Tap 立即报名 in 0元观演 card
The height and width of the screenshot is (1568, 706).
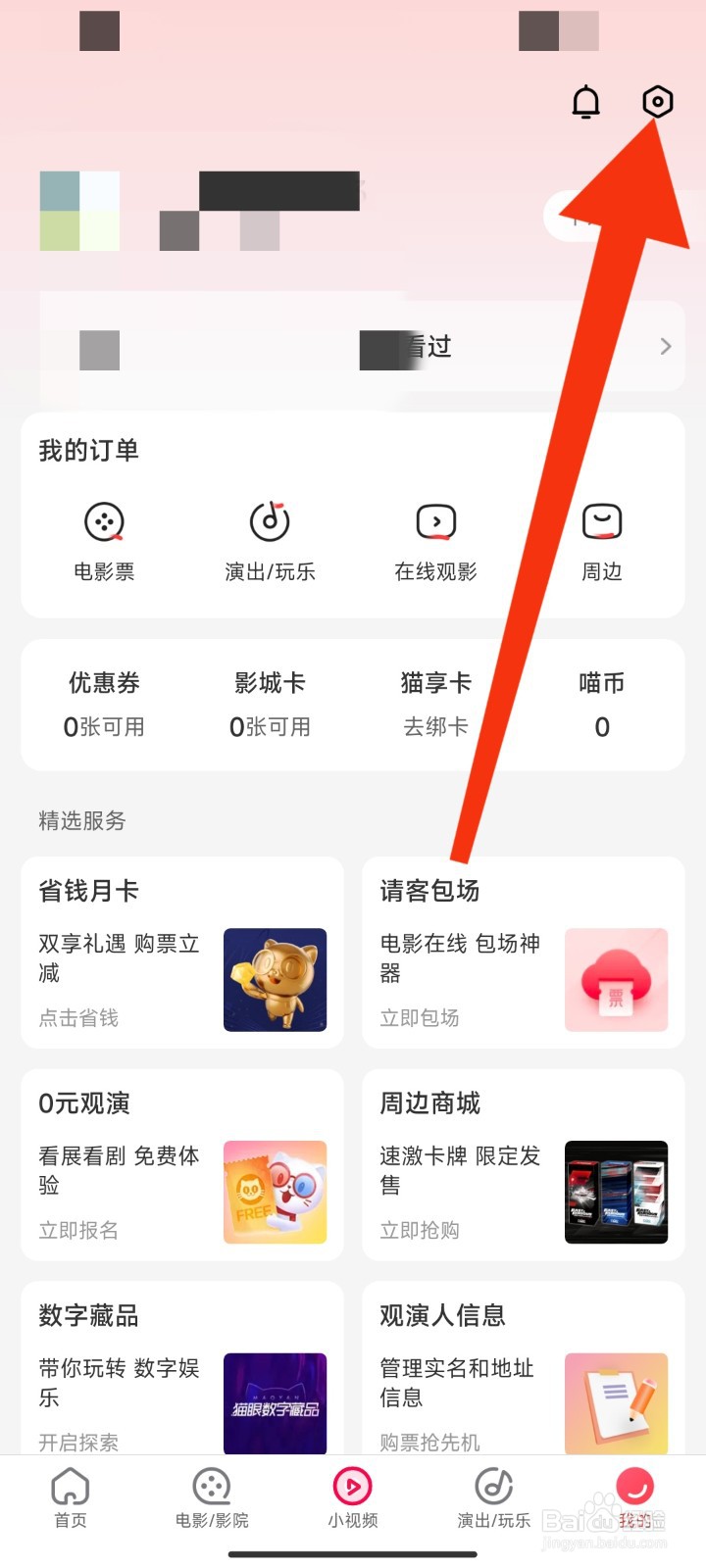(76, 1230)
